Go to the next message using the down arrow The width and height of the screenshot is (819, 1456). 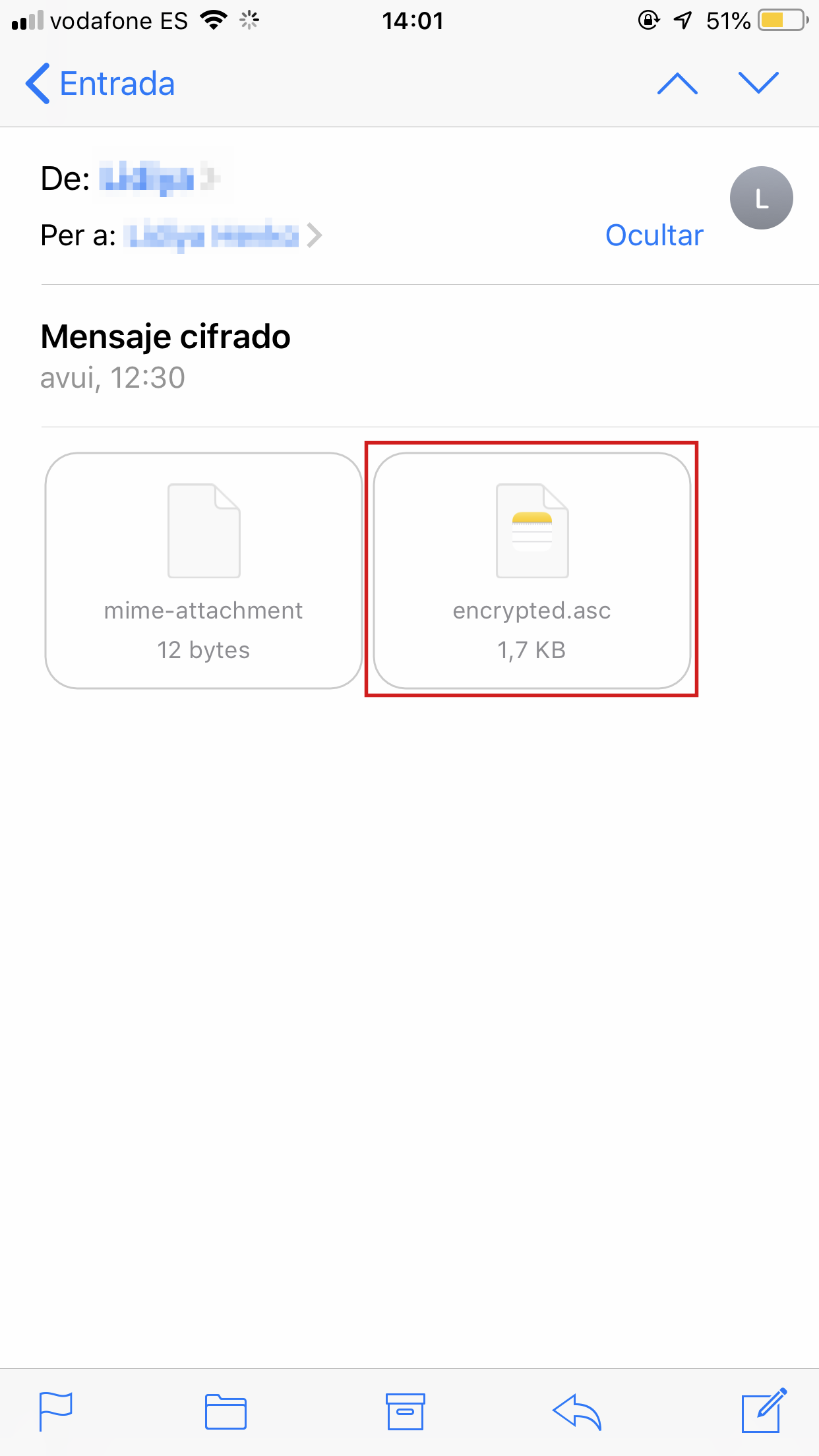click(758, 83)
